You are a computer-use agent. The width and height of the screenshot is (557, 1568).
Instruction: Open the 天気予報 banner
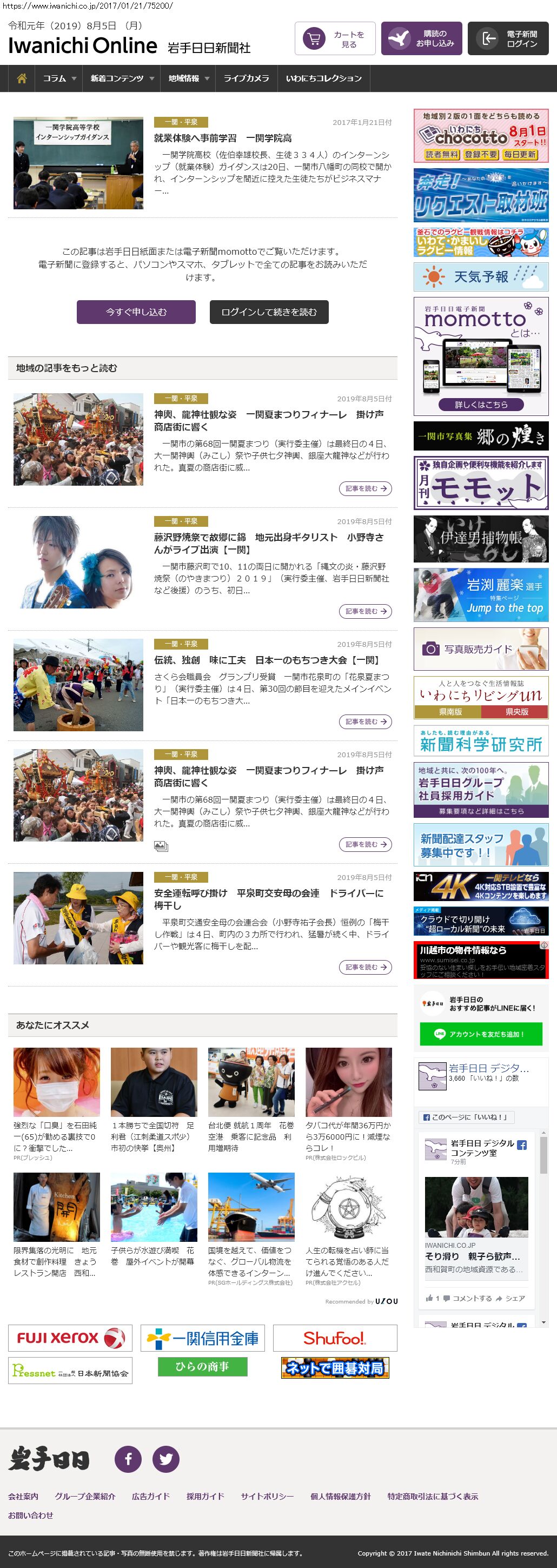pyautogui.click(x=480, y=277)
